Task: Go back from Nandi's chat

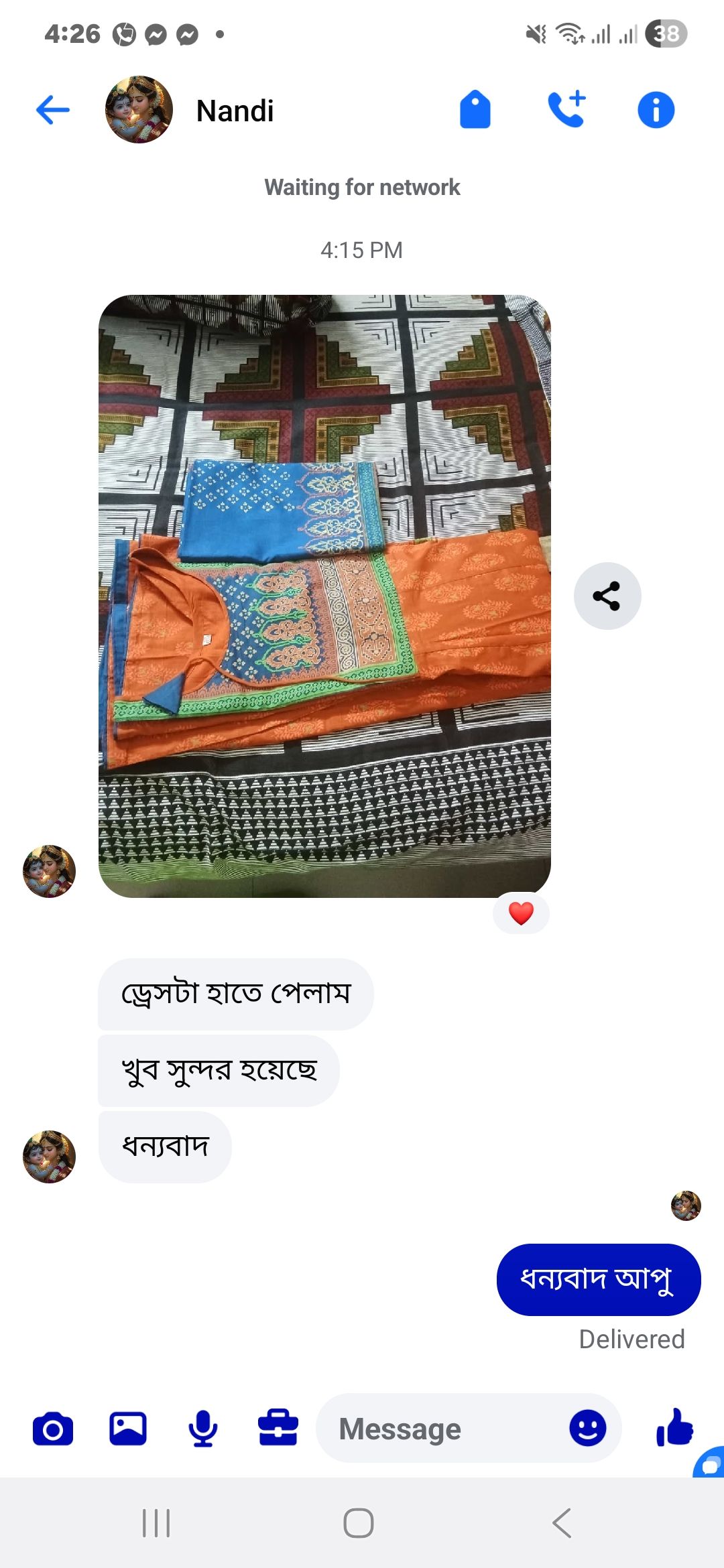Action: click(x=53, y=110)
